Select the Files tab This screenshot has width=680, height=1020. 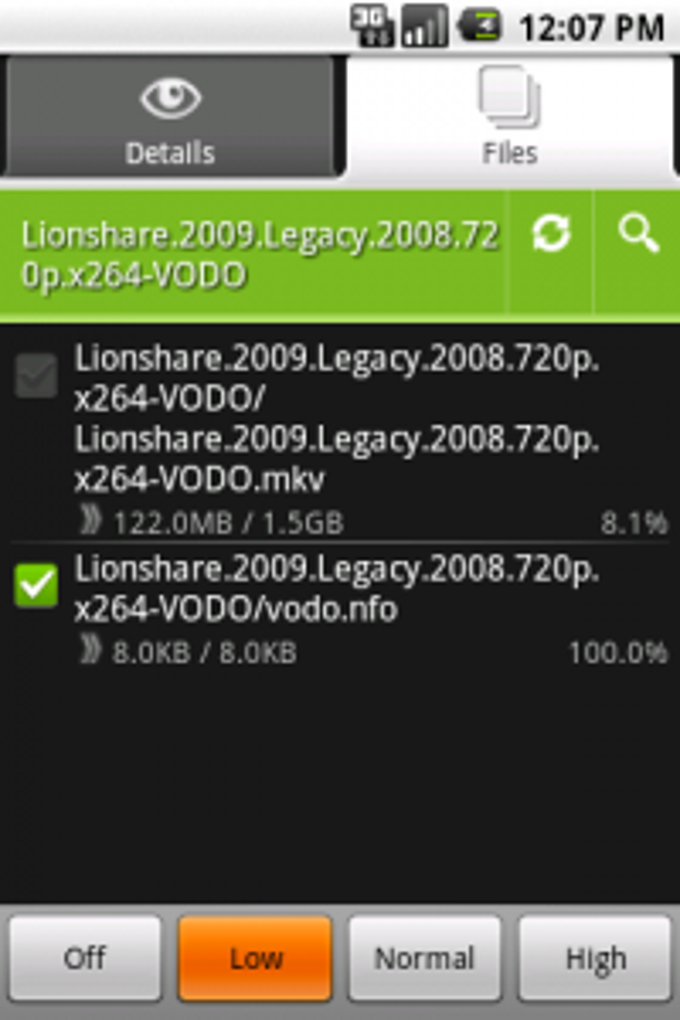510,117
